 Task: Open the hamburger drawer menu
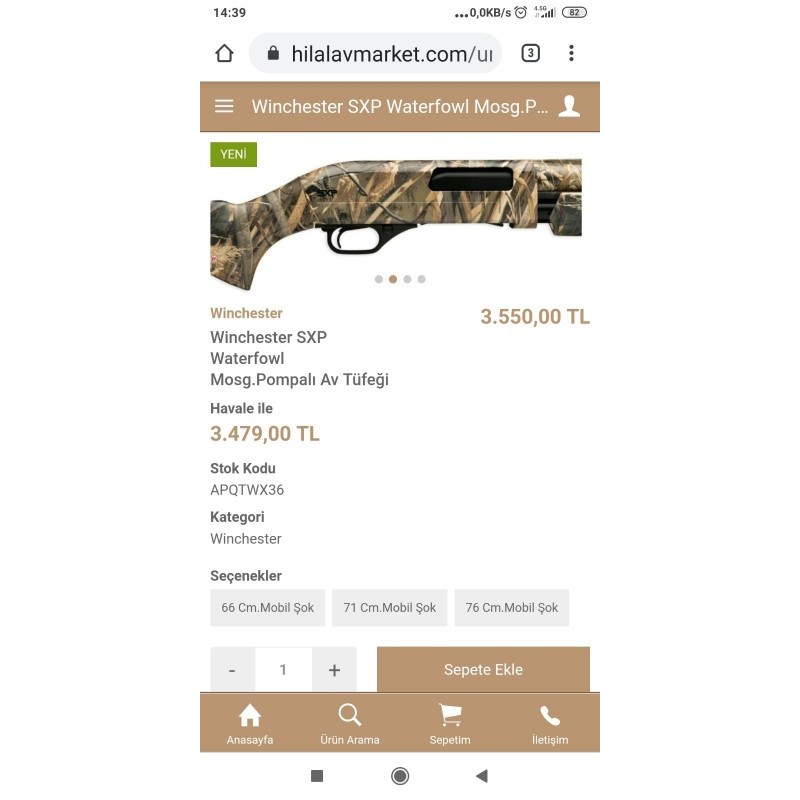coord(224,106)
